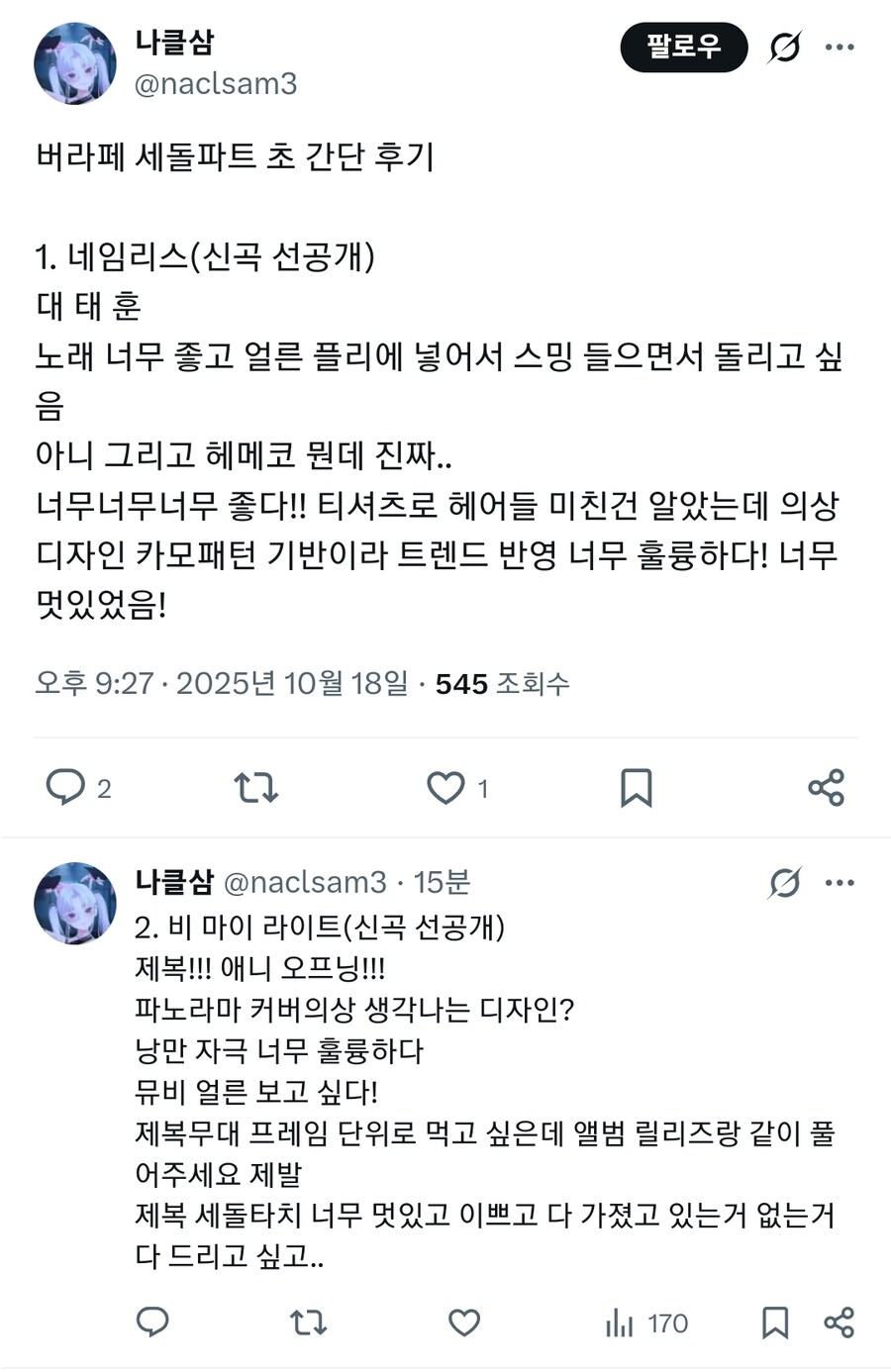The height and width of the screenshot is (1372, 891).
Task: Repost the main 버라페 review post
Action: [x=255, y=788]
